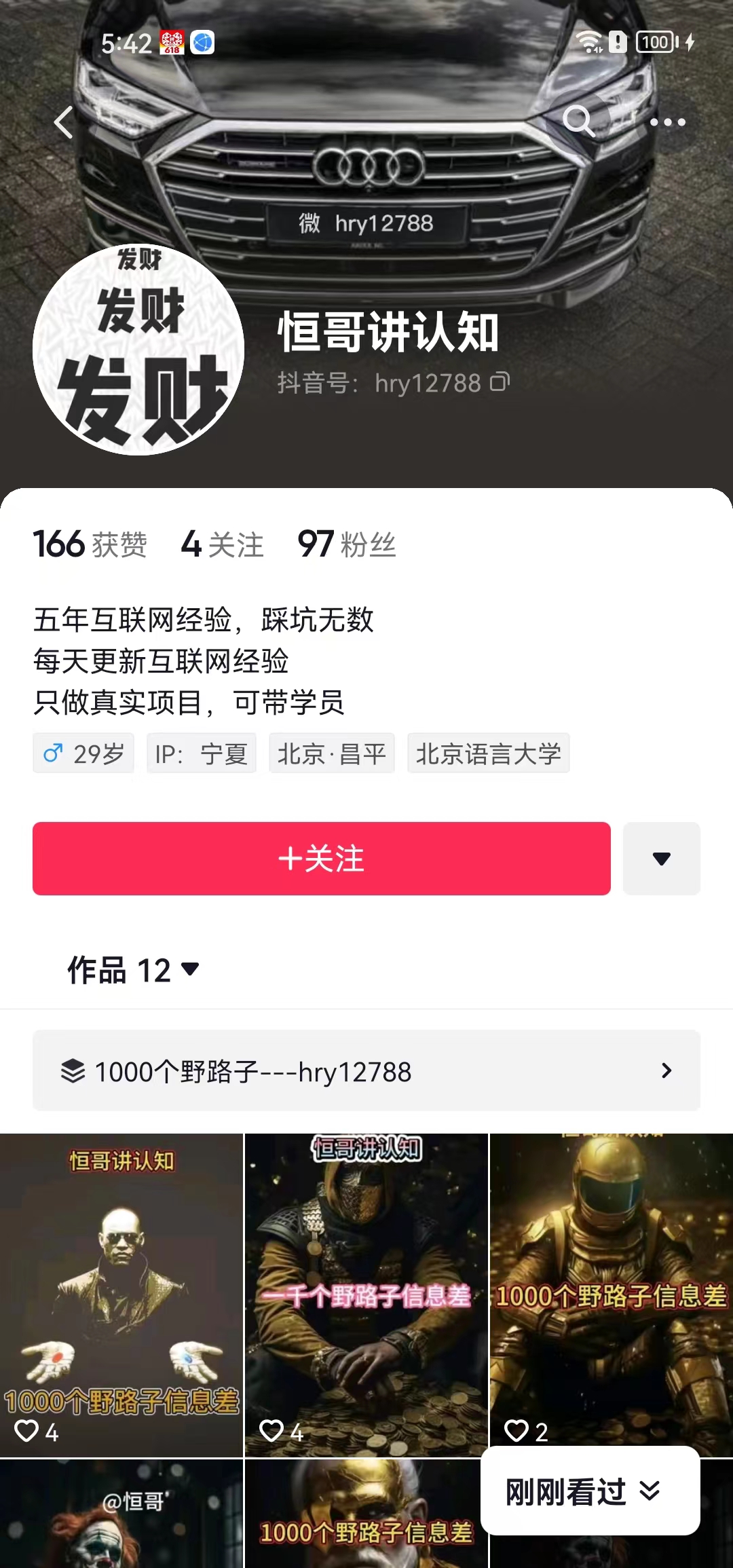Tap the 北京语言大学 school tag
Viewport: 733px width, 1568px height.
coord(488,753)
